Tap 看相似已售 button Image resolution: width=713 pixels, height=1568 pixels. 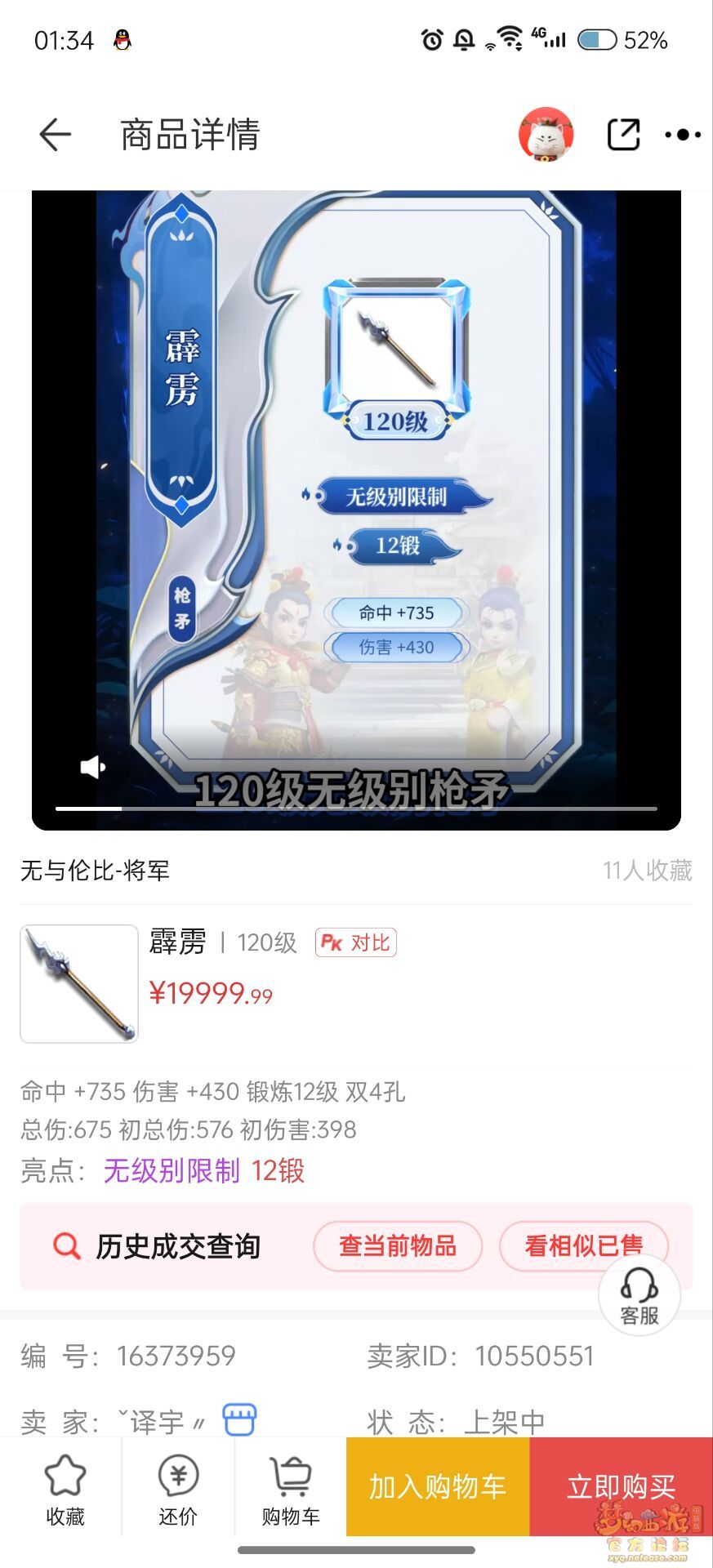pyautogui.click(x=583, y=1246)
